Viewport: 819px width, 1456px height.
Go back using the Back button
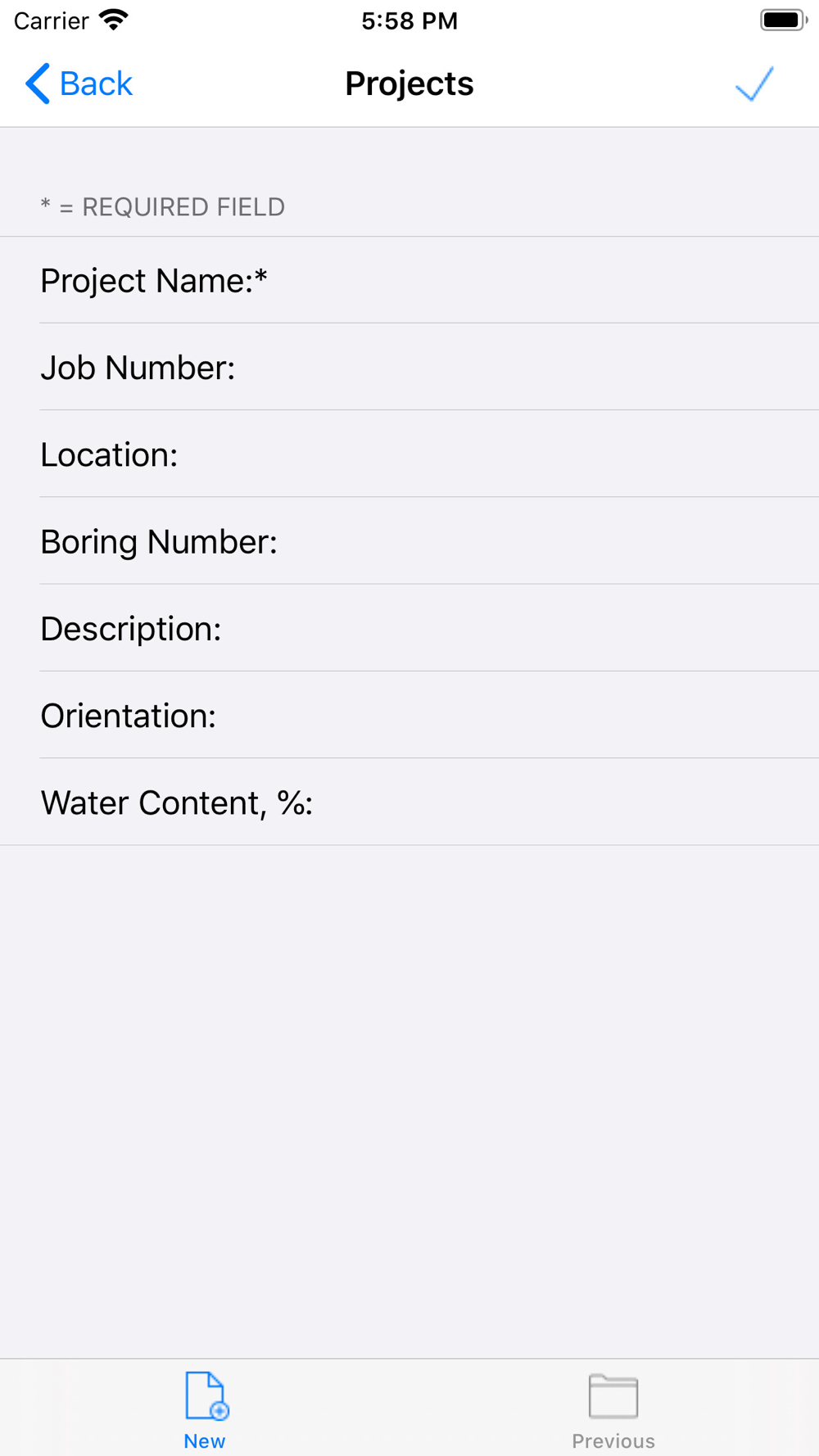(x=79, y=84)
